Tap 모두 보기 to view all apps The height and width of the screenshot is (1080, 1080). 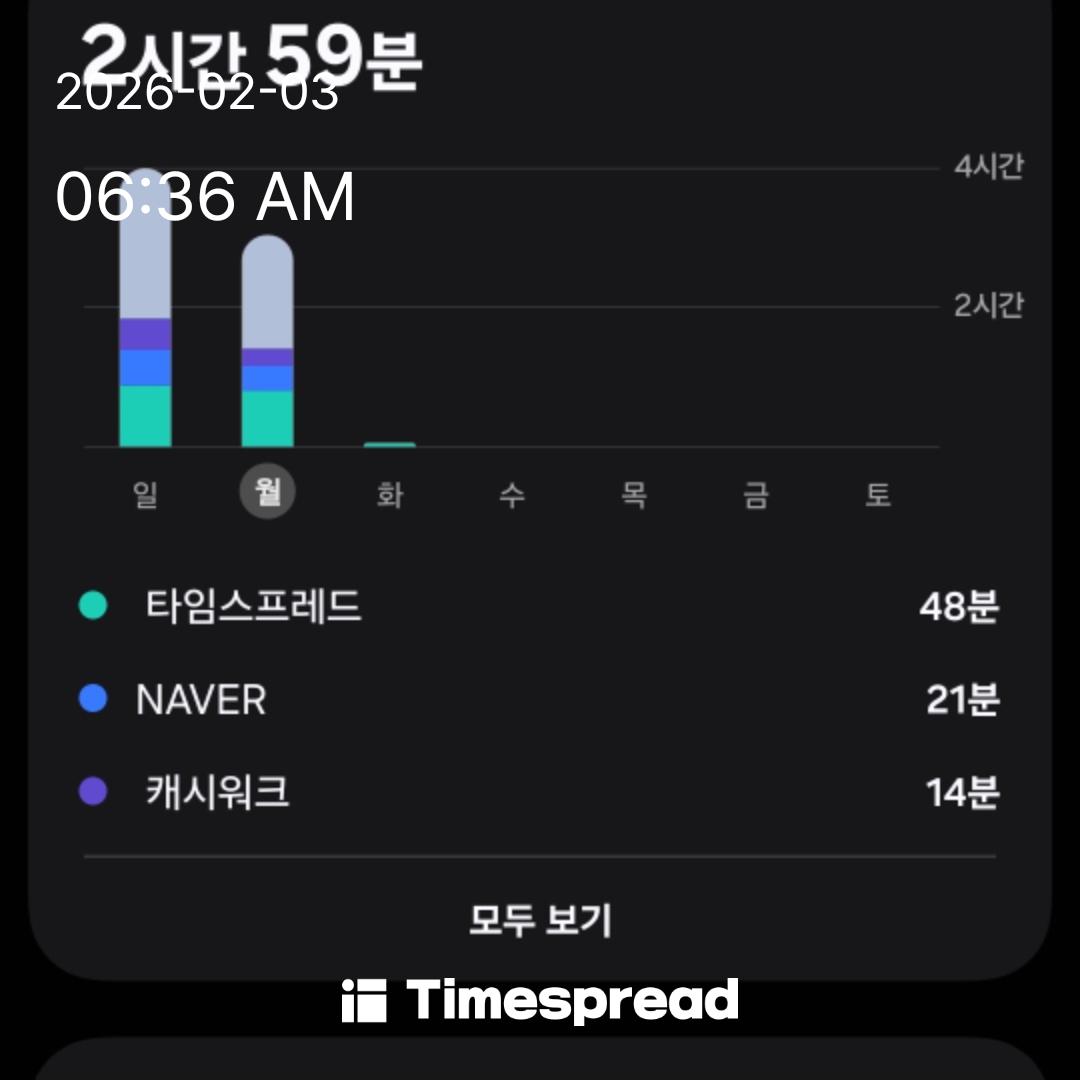tap(540, 919)
